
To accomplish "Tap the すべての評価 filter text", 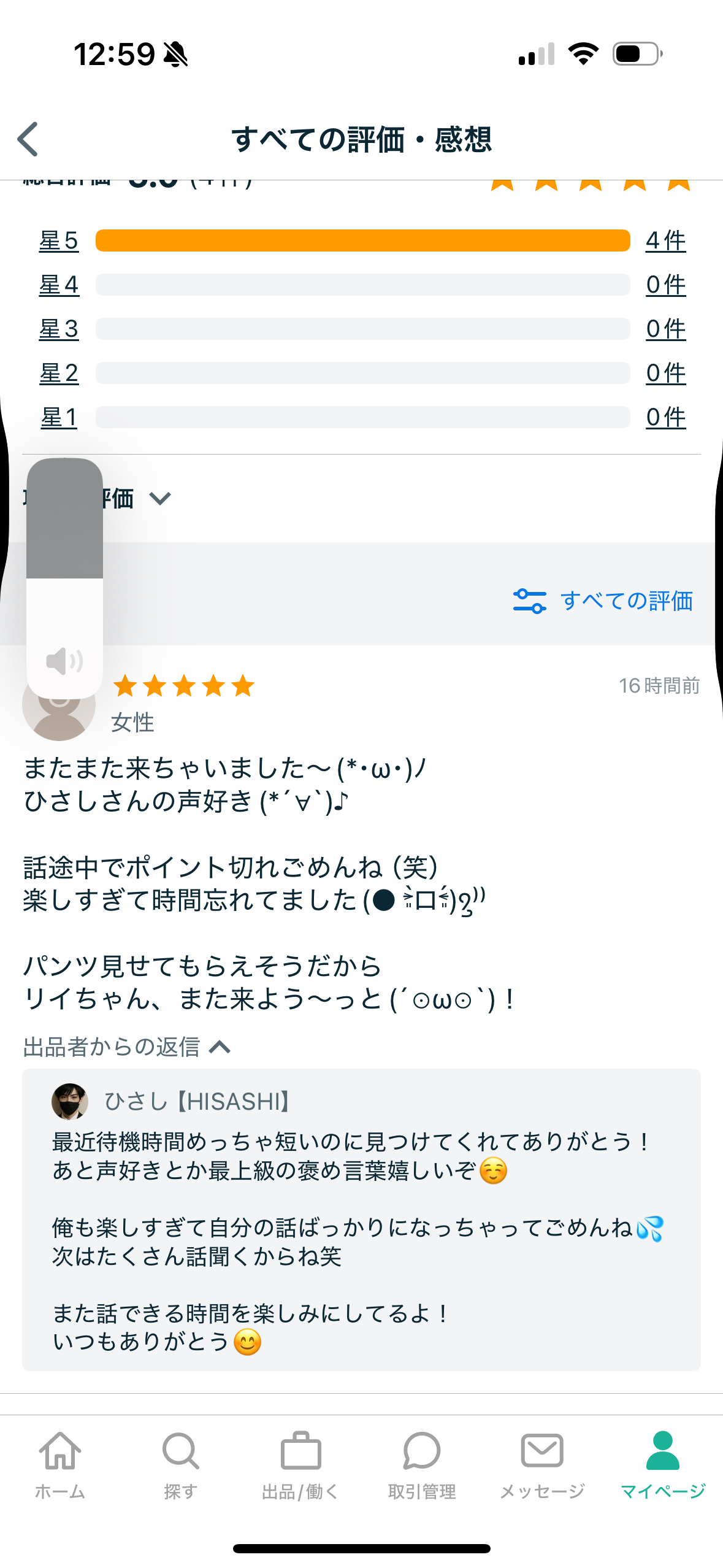I will click(628, 602).
